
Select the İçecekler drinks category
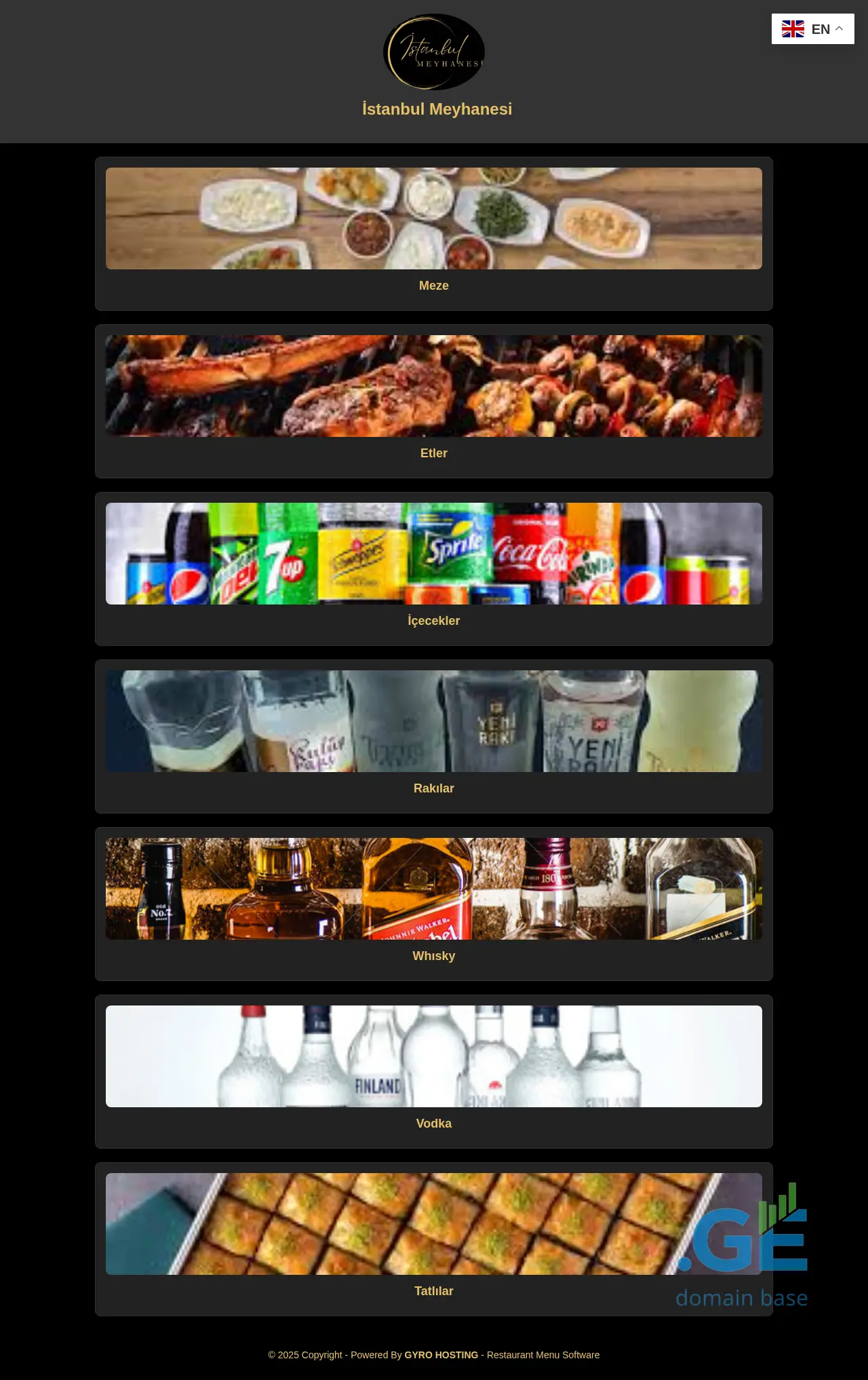pos(434,568)
